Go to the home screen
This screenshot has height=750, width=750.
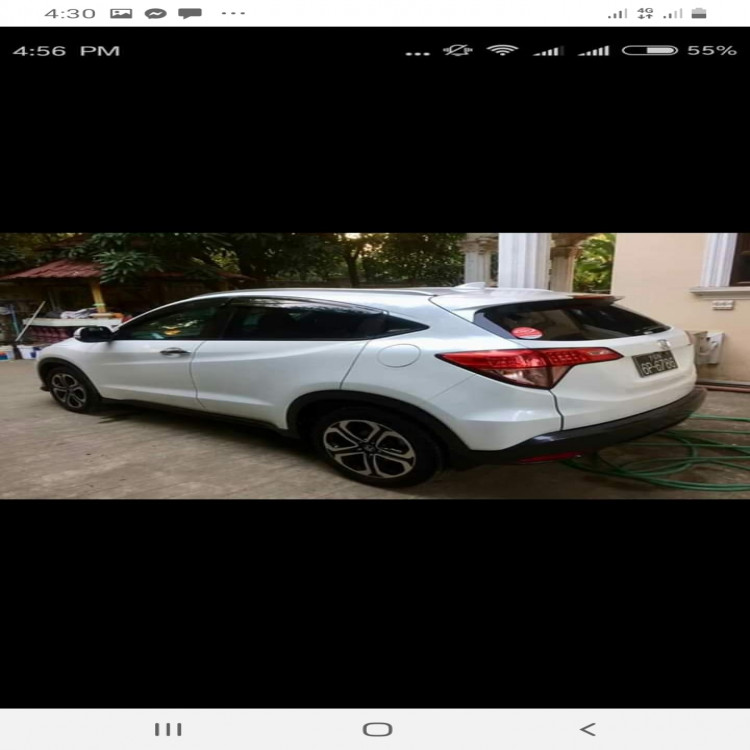click(377, 729)
